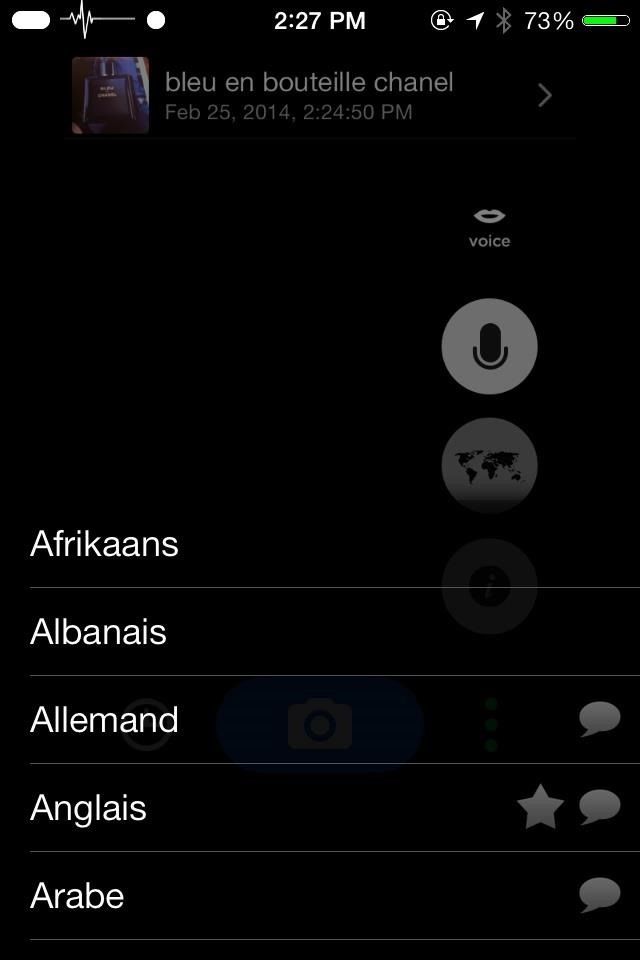Open the world map language button
The image size is (640, 960).
[x=489, y=465]
